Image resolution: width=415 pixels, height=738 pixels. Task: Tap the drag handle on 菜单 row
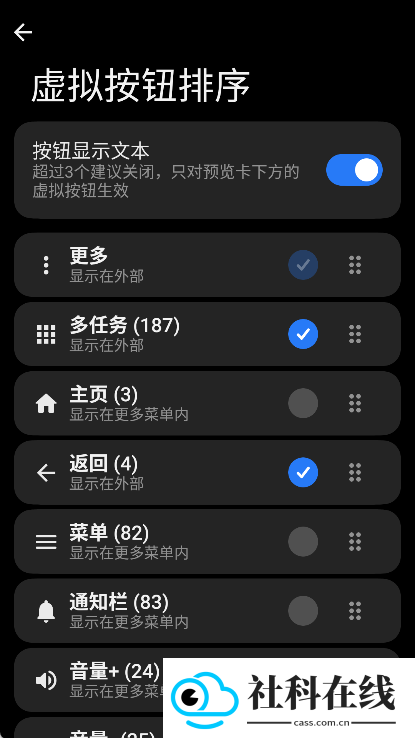point(355,542)
